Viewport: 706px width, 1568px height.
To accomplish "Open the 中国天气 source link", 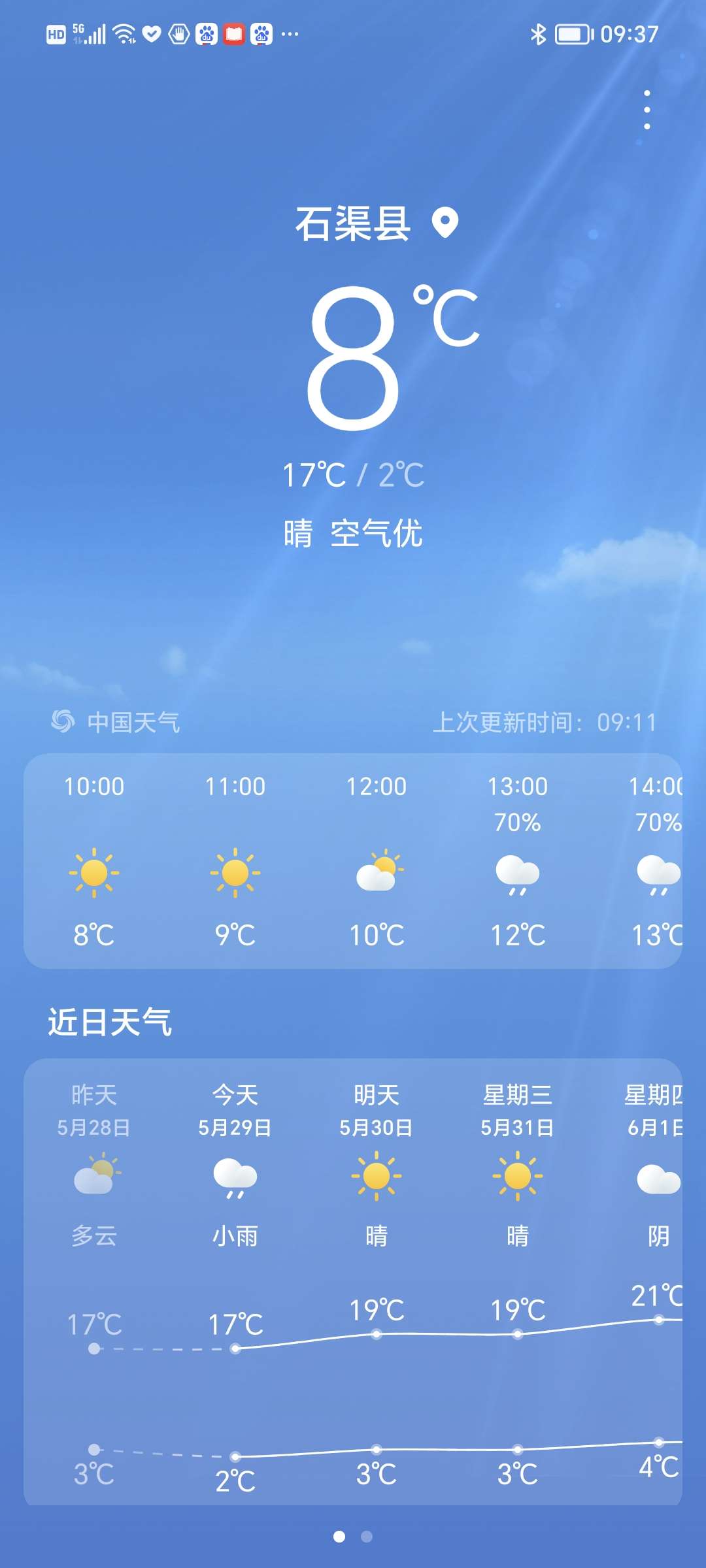I will point(116,722).
